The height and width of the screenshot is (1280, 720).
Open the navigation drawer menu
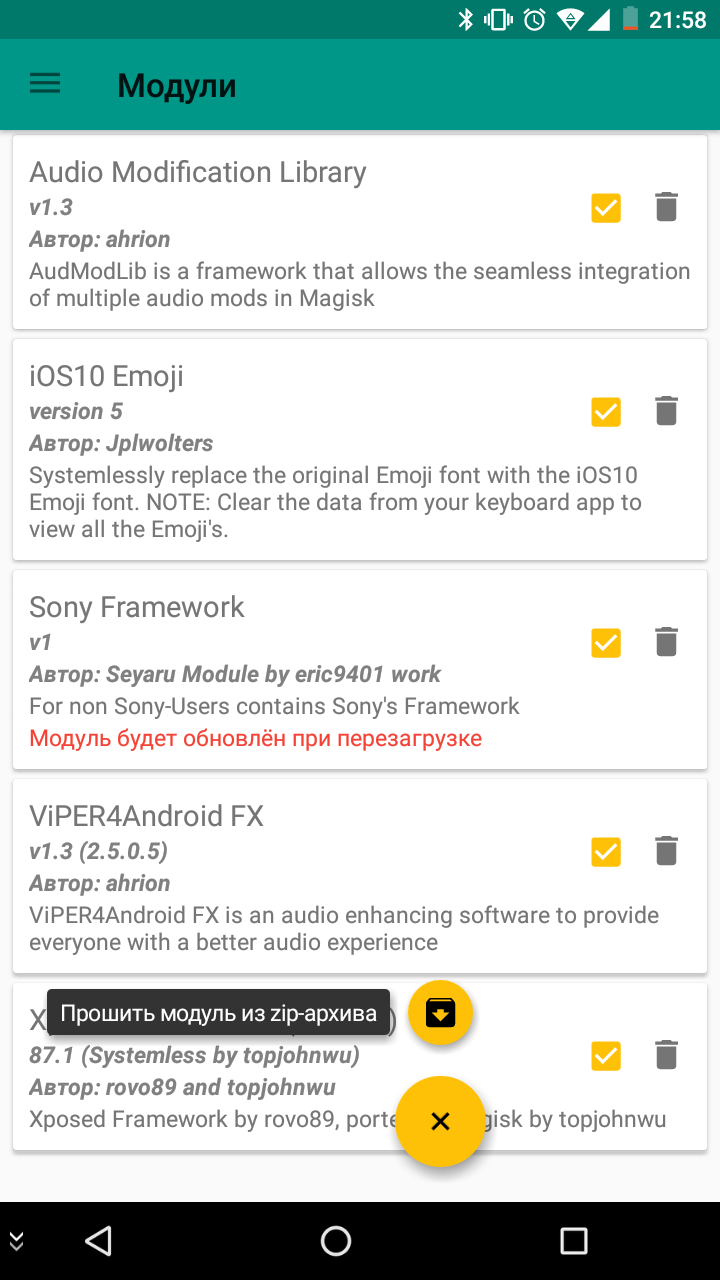tap(45, 84)
